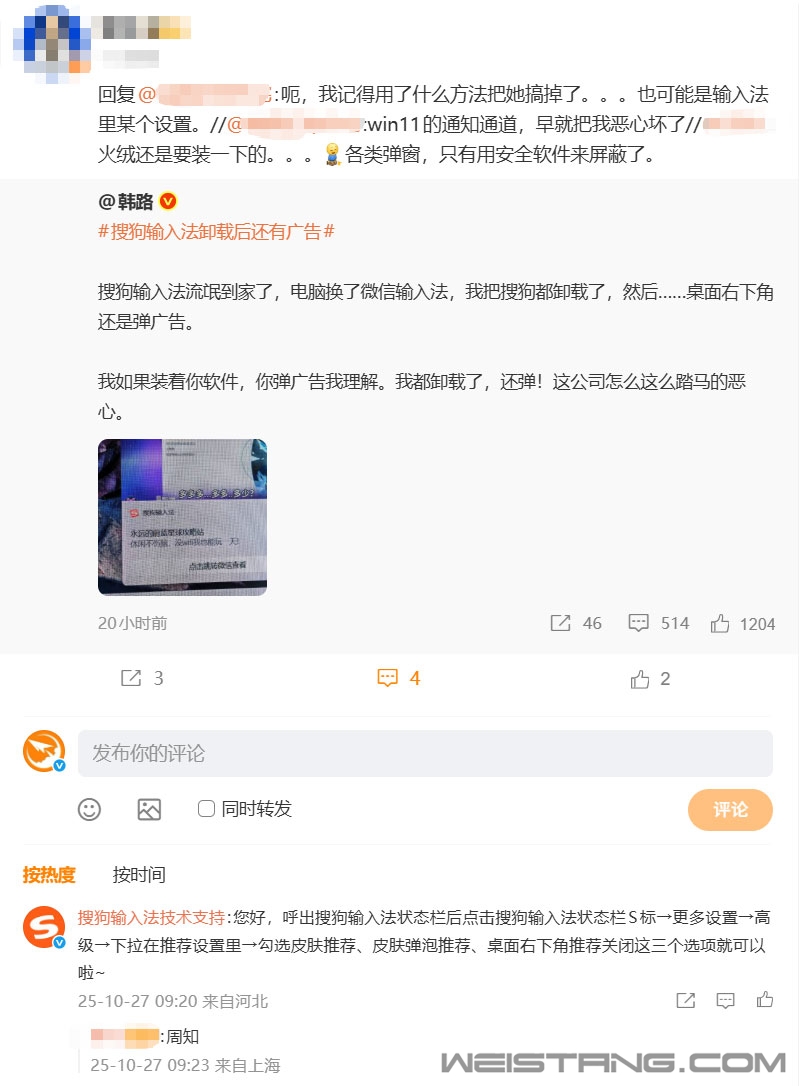The width and height of the screenshot is (799, 1086).
Task: Open the photo attached to 韩路's post
Action: click(x=182, y=517)
